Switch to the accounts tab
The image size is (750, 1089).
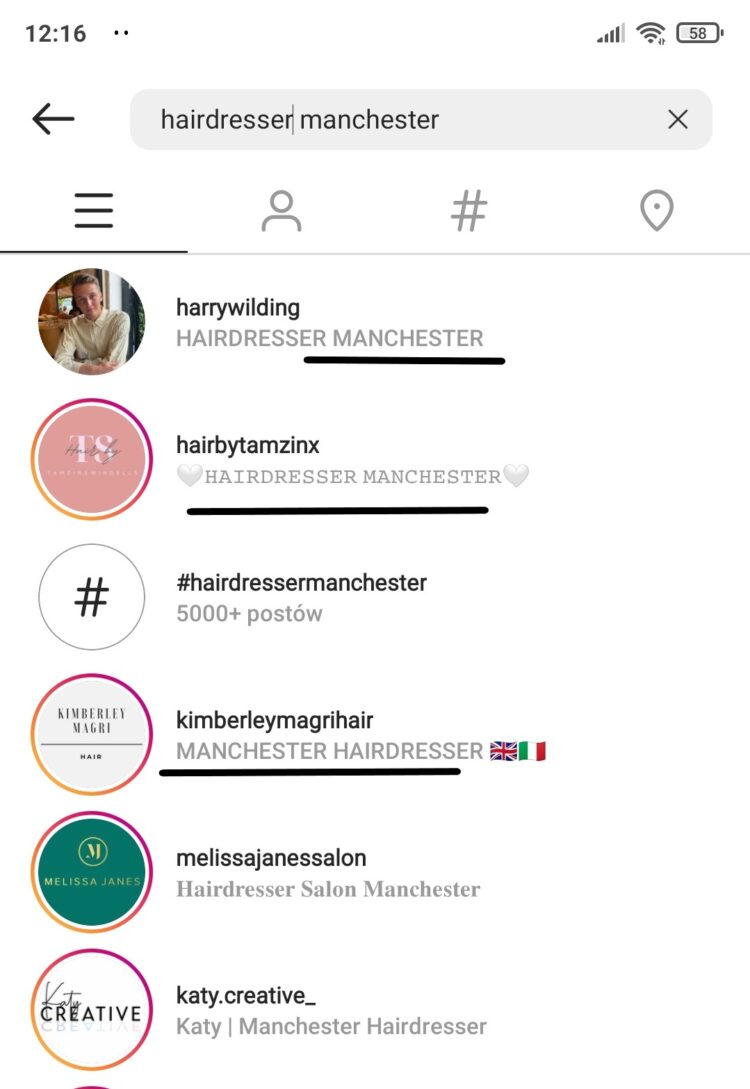(x=281, y=211)
